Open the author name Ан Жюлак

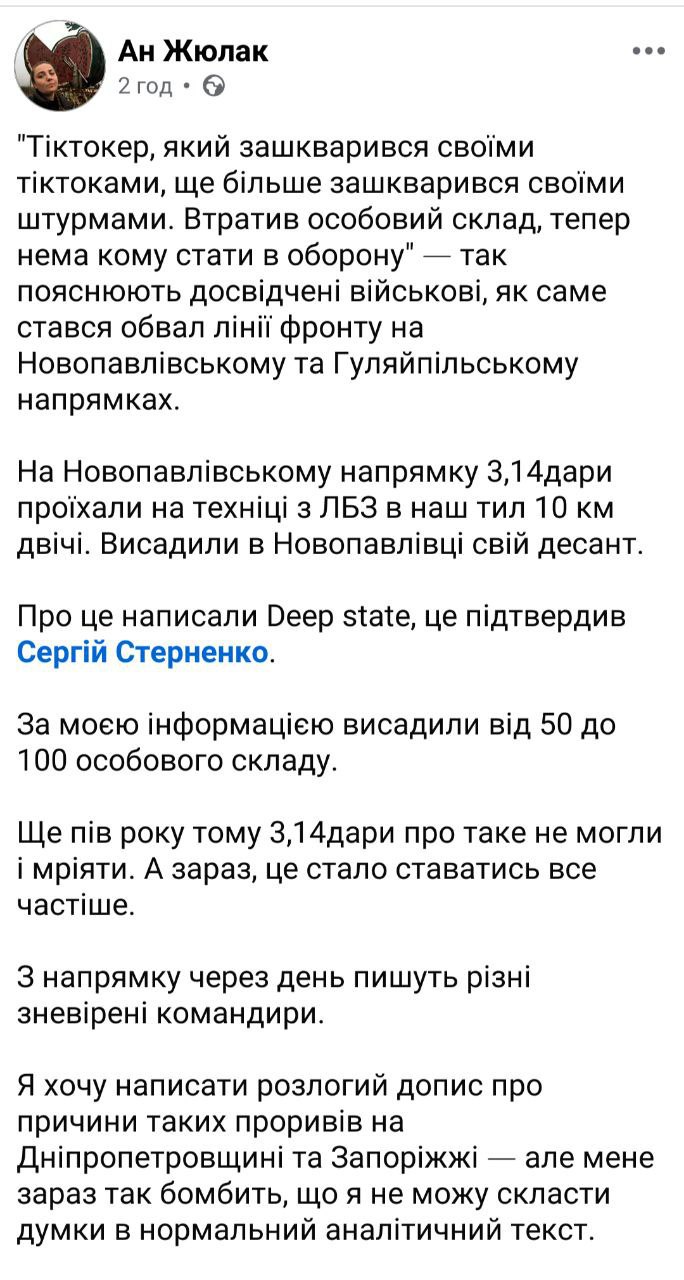pos(193,52)
